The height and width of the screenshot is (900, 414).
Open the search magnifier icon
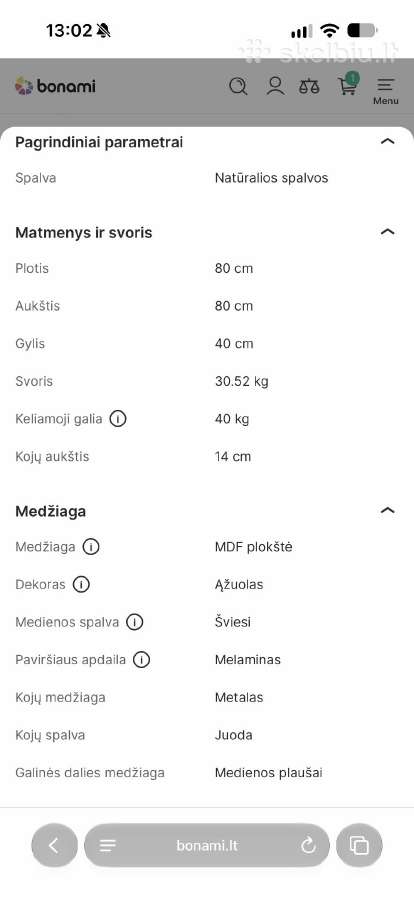238,86
